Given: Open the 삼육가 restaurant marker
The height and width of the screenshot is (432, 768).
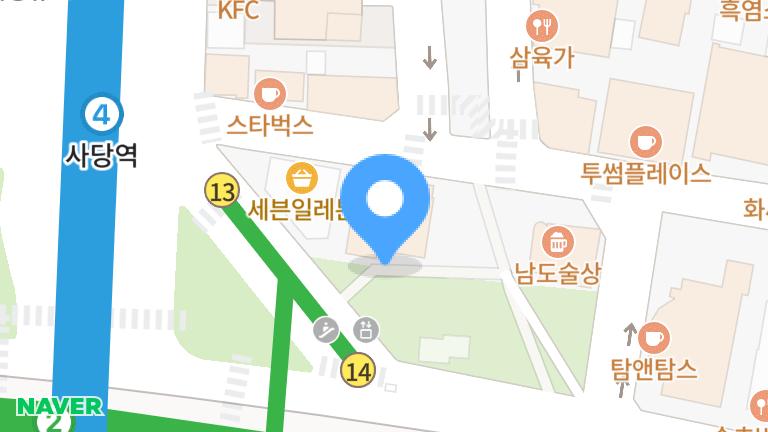Looking at the screenshot, I should [541, 25].
